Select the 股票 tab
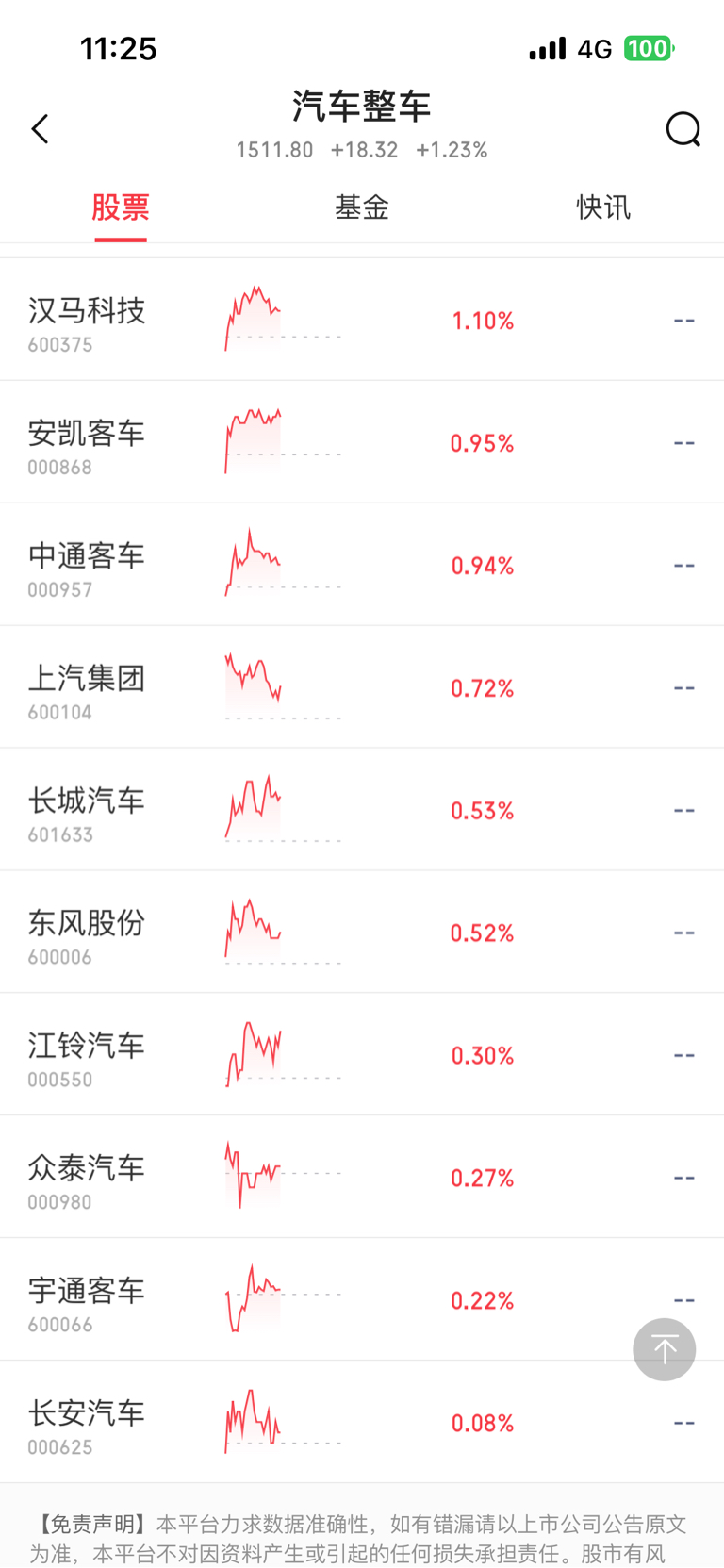 pos(121,207)
